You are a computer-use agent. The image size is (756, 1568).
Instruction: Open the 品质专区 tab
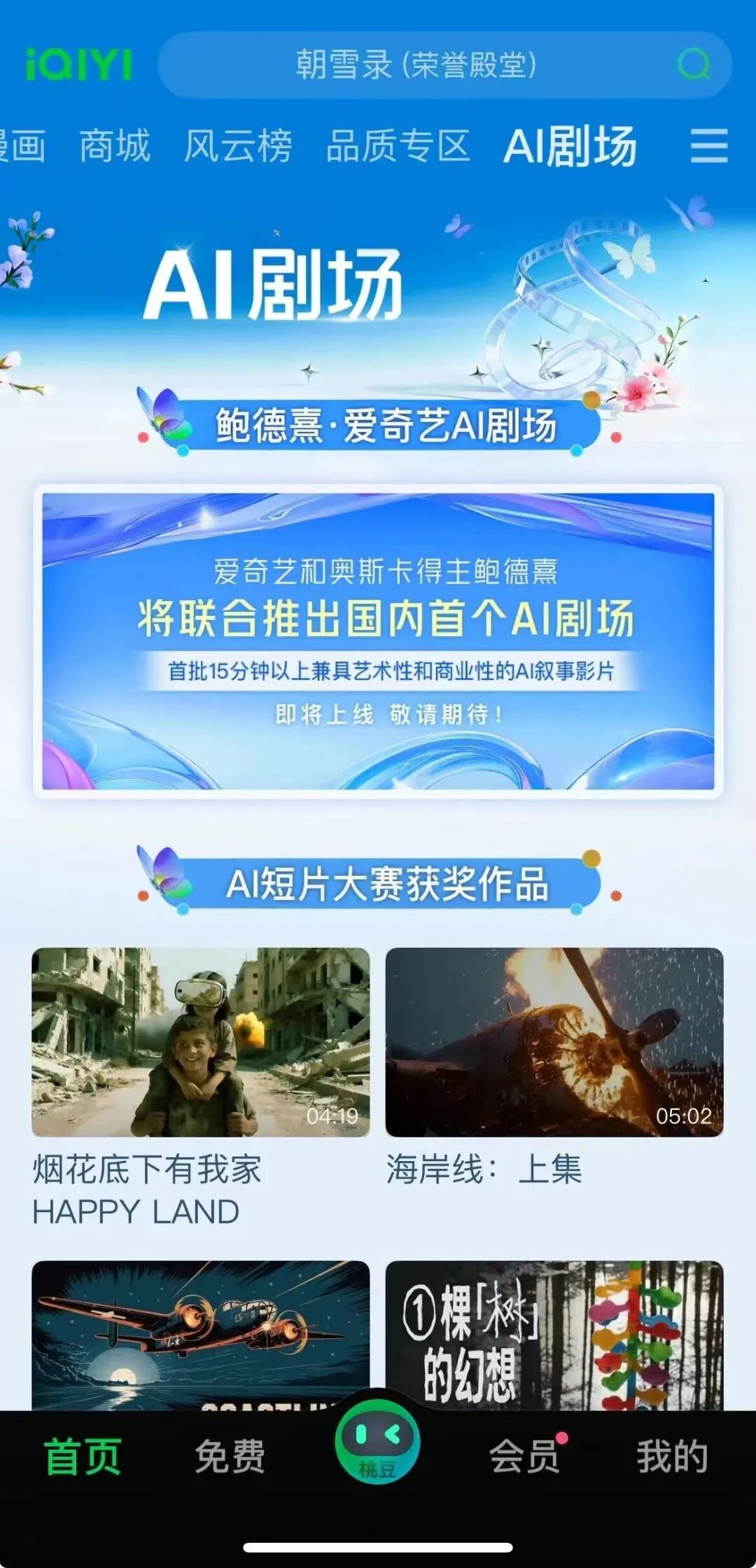[398, 146]
